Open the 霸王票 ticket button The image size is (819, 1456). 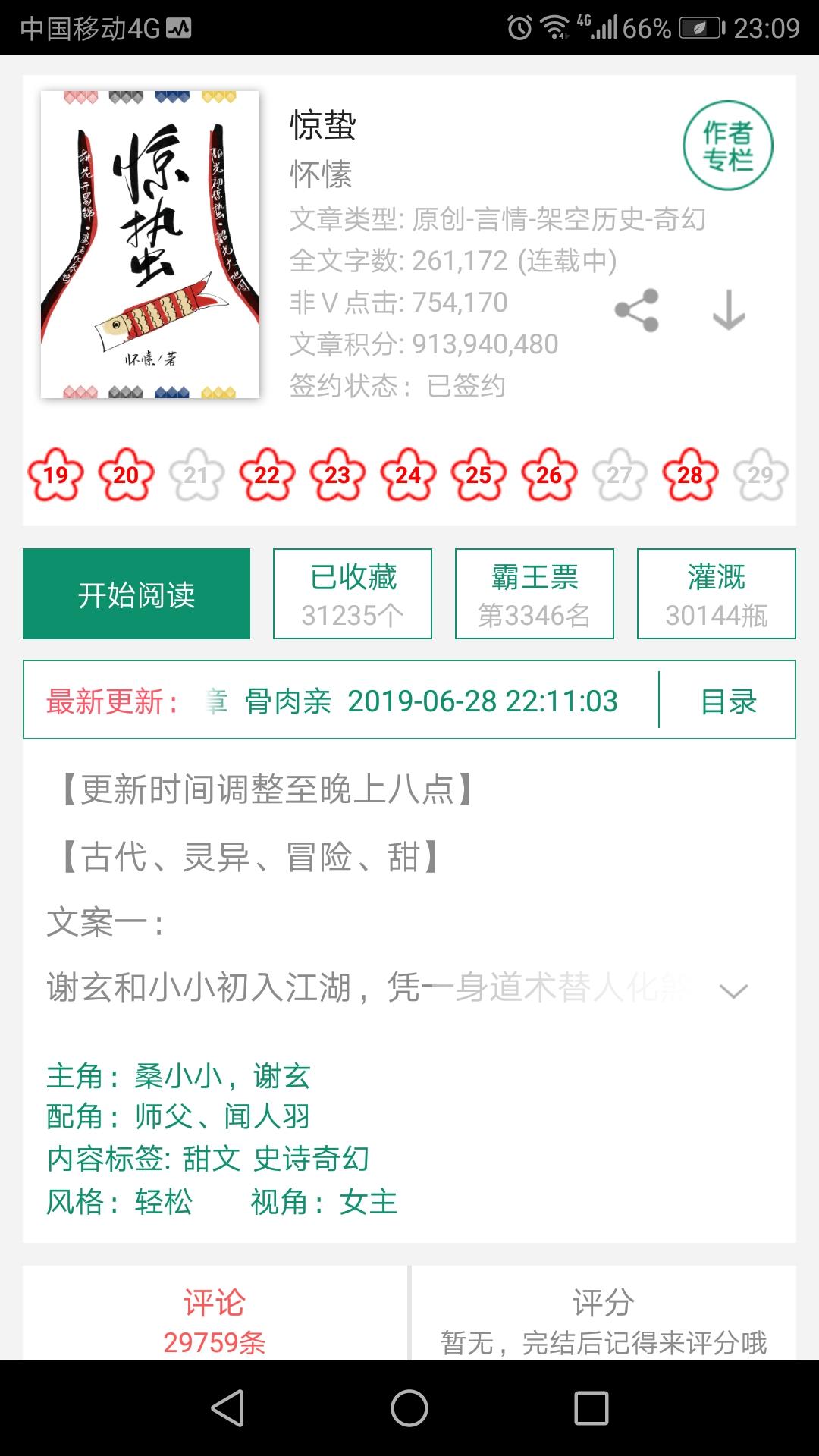click(x=535, y=594)
